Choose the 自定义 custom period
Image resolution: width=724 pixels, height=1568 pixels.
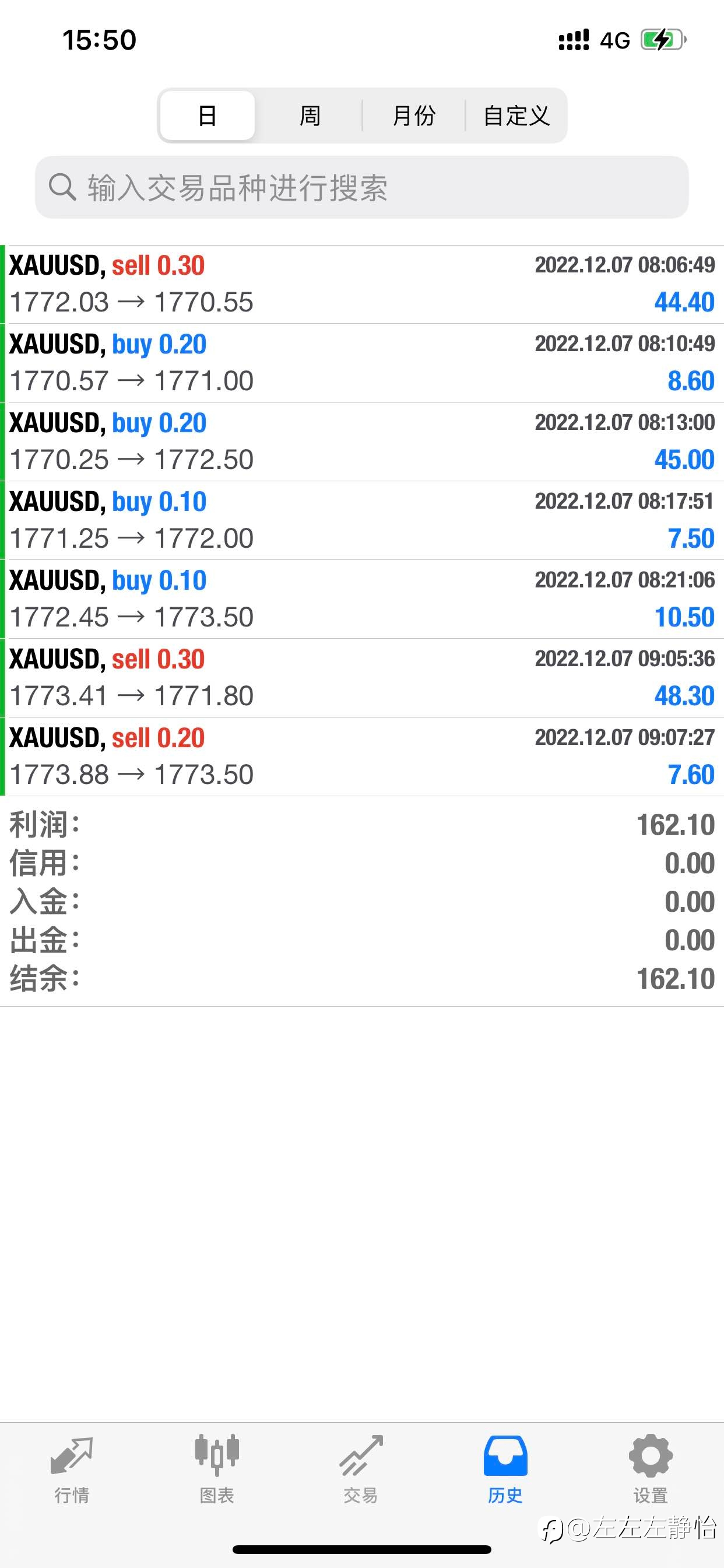click(516, 116)
